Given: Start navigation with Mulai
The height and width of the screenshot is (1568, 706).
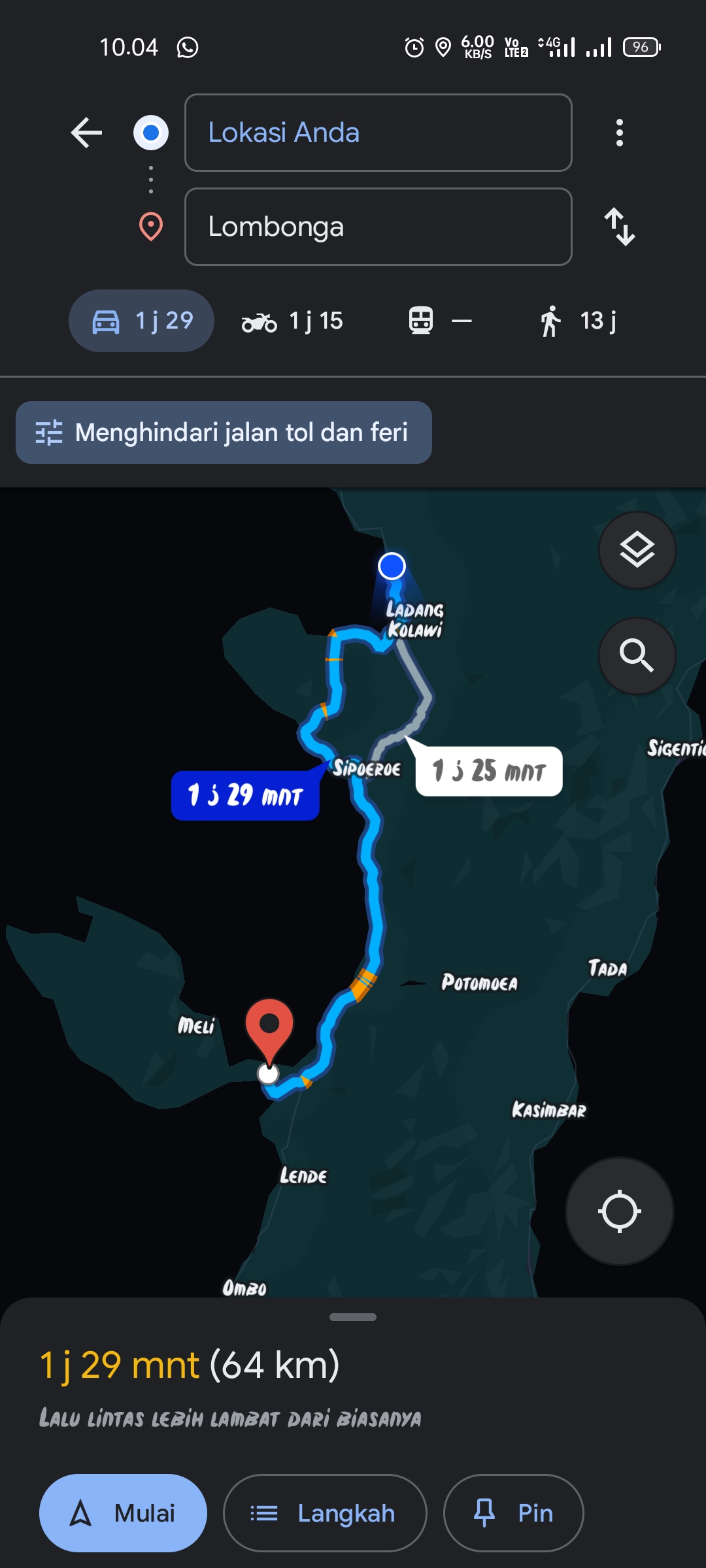Looking at the screenshot, I should coord(123,1513).
